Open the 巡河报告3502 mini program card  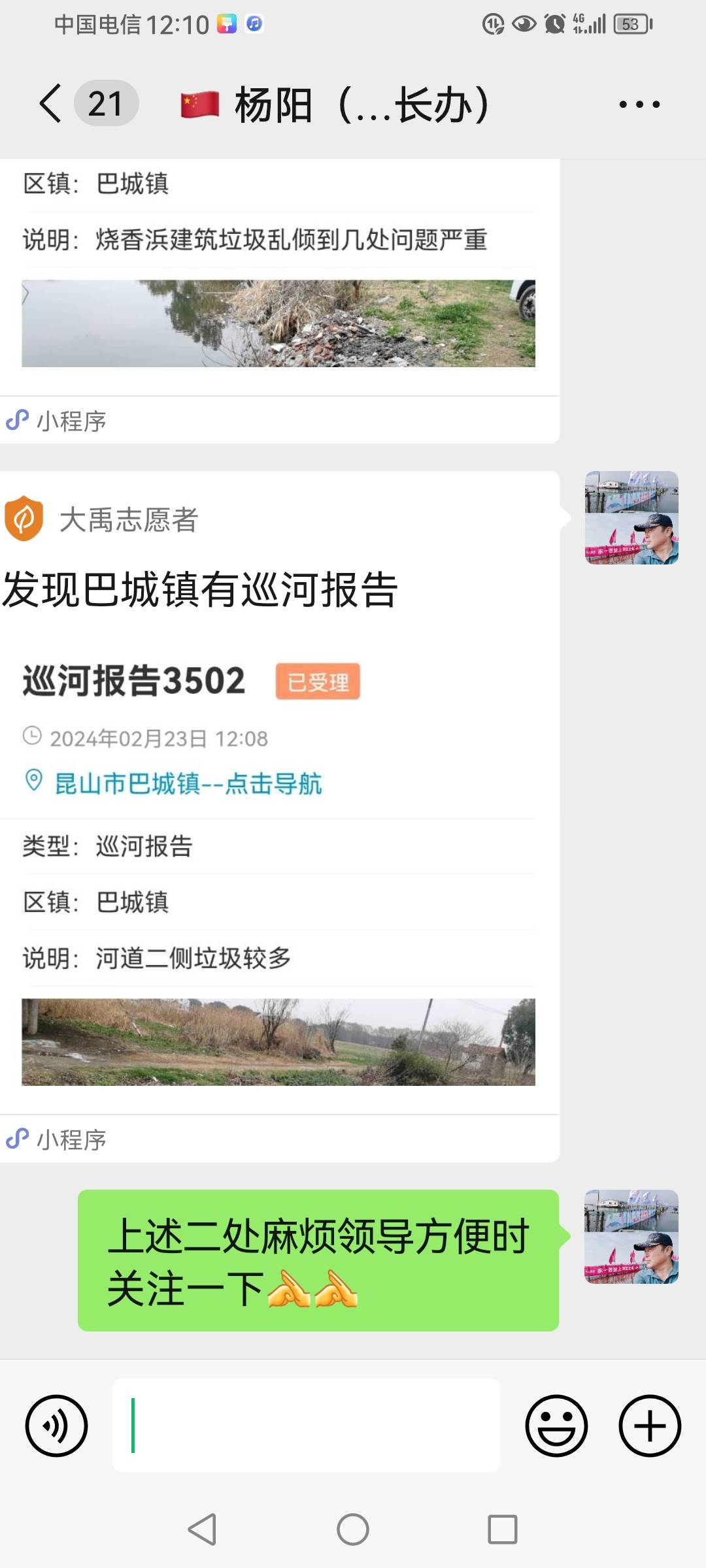tap(279, 816)
